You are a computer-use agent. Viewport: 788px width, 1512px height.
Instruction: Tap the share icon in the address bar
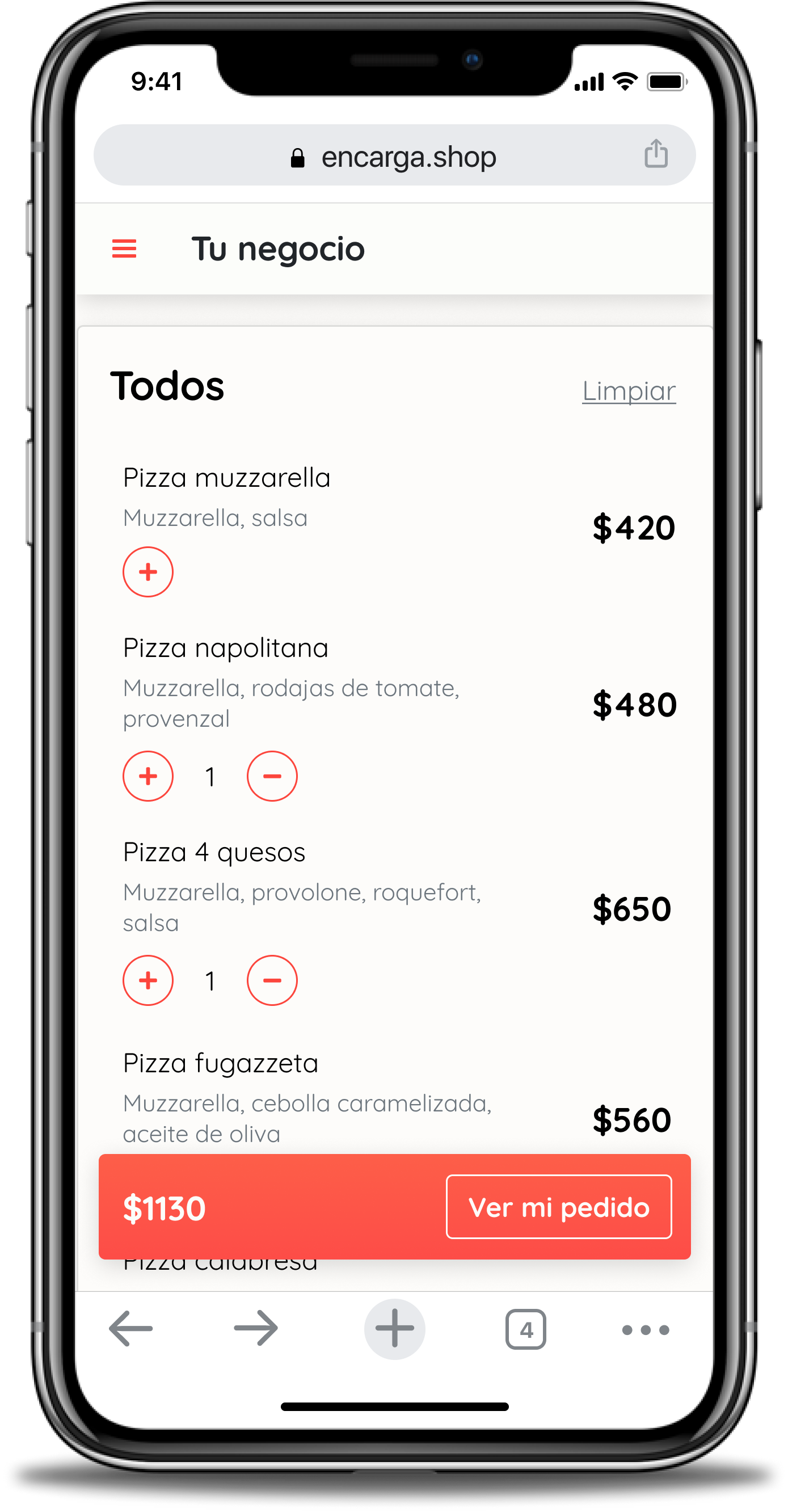[656, 154]
